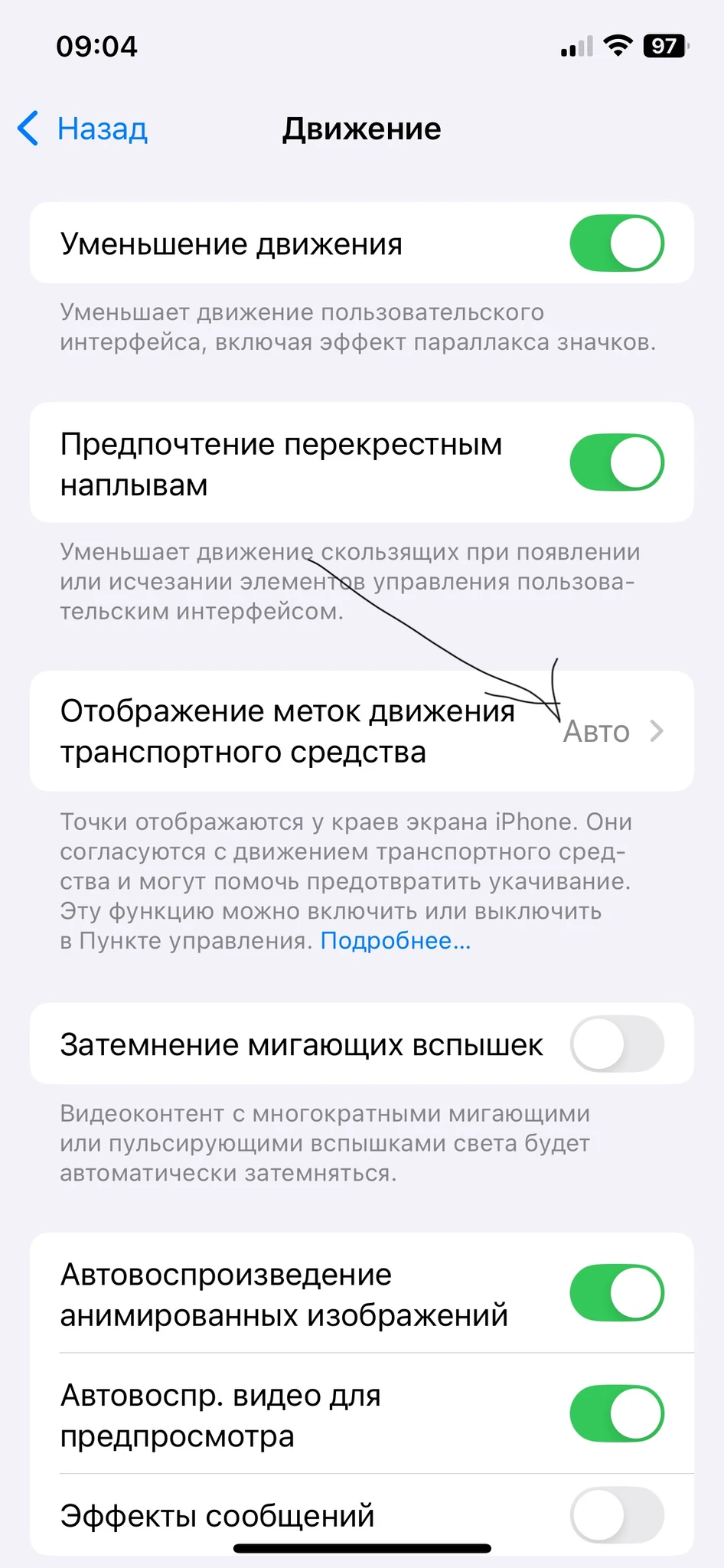Disable Автовоспр. видео для предпросмотра
Screen dimensions: 724x1568
click(616, 1413)
